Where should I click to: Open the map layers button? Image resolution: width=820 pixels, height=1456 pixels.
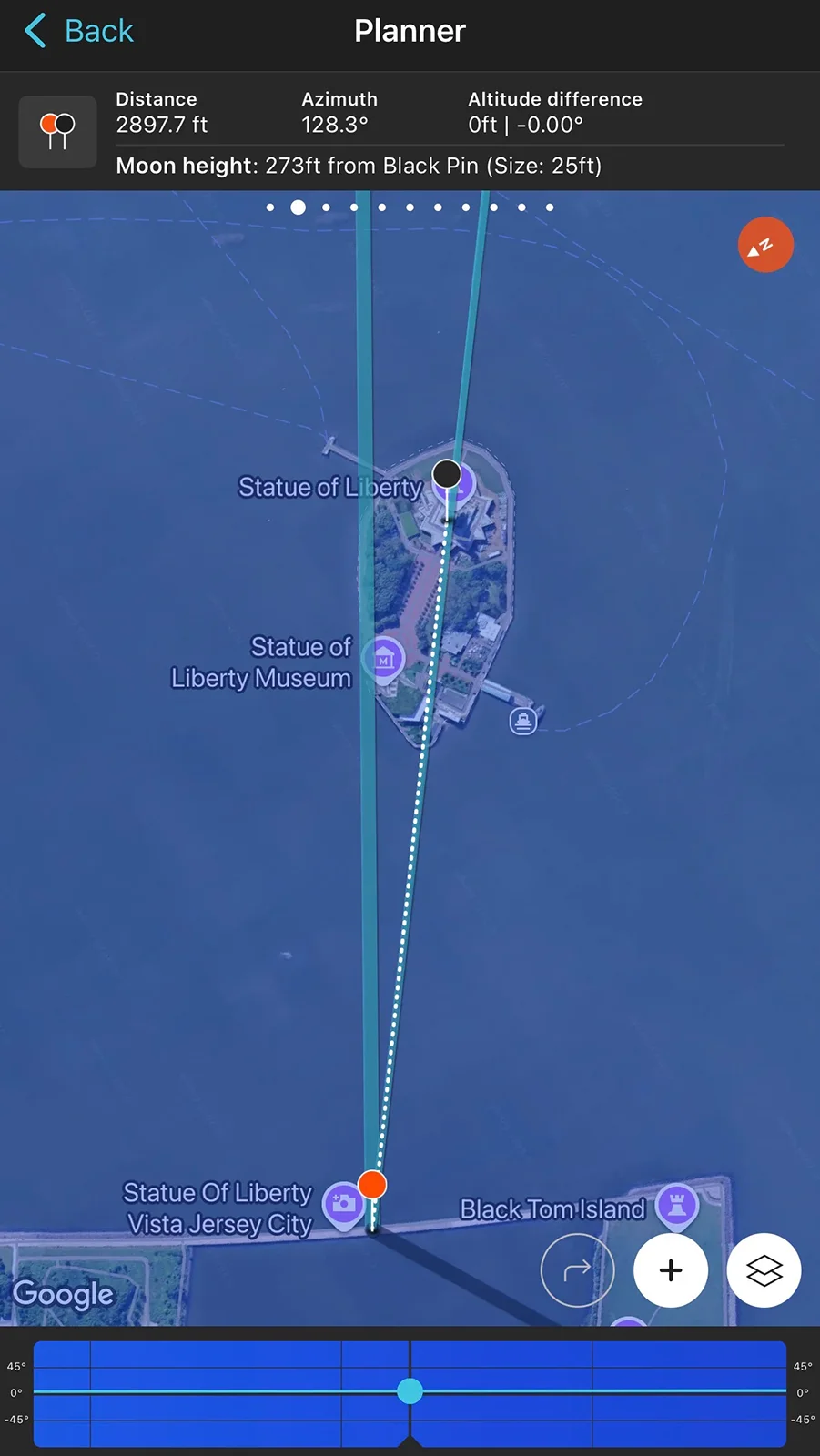[764, 1270]
